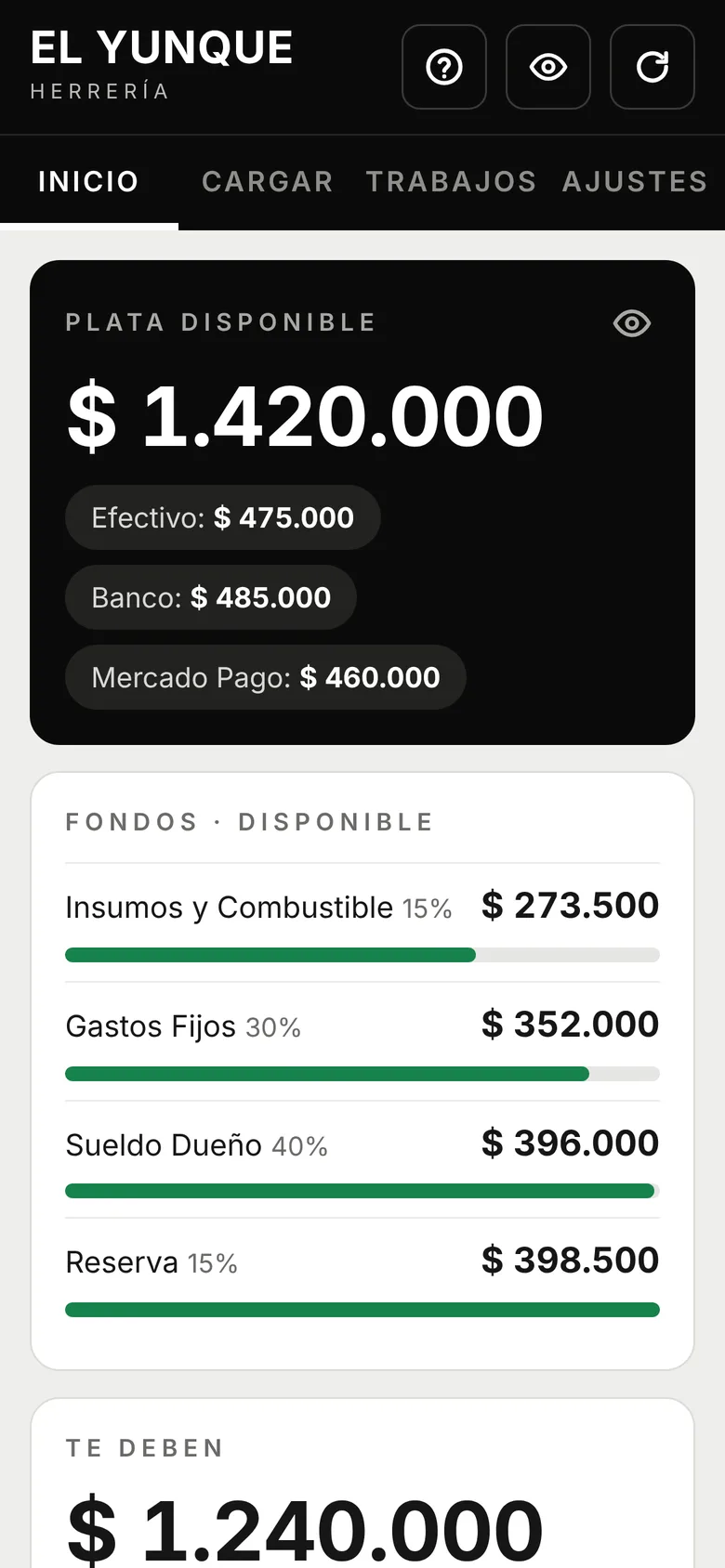
Task: Open the Gastos Fijos fund row
Action: point(362,1041)
